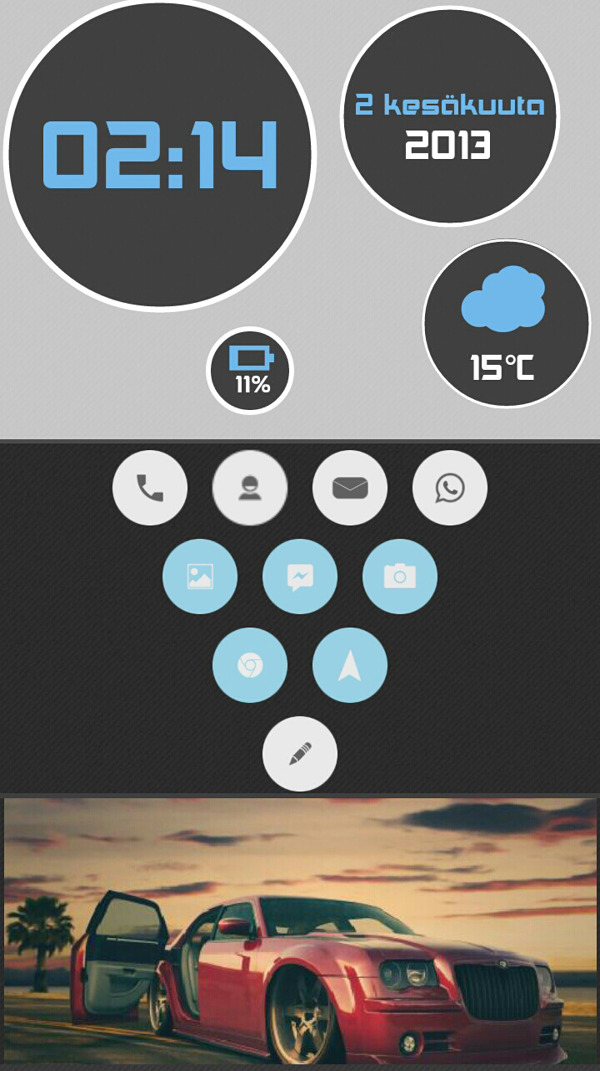
Task: Launch WhatsApp
Action: point(450,488)
